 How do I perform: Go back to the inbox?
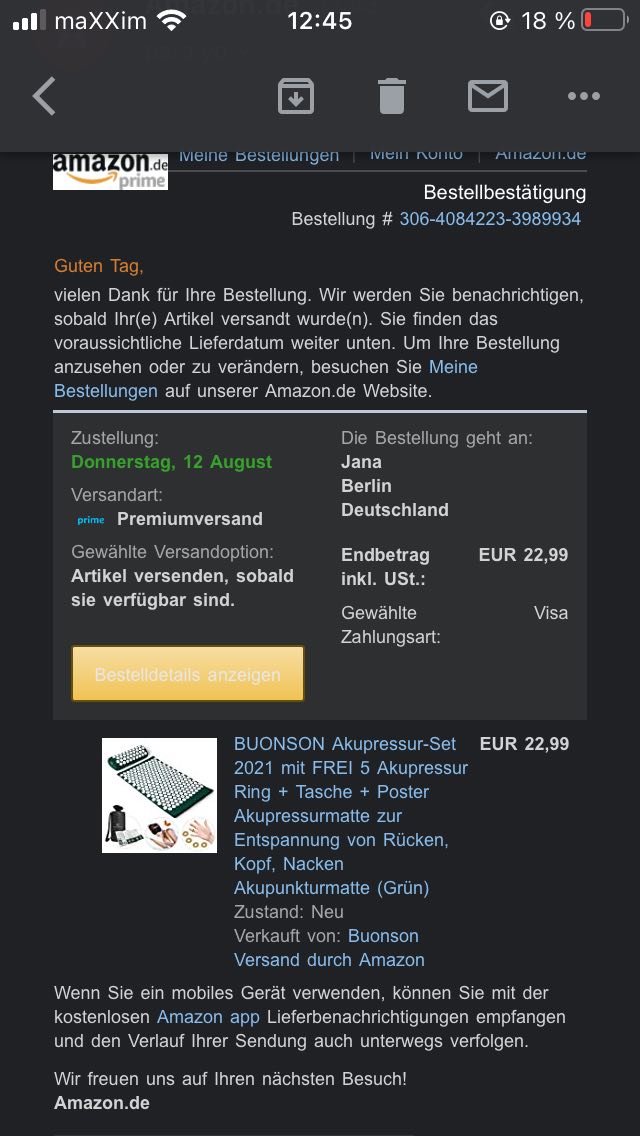tap(45, 97)
